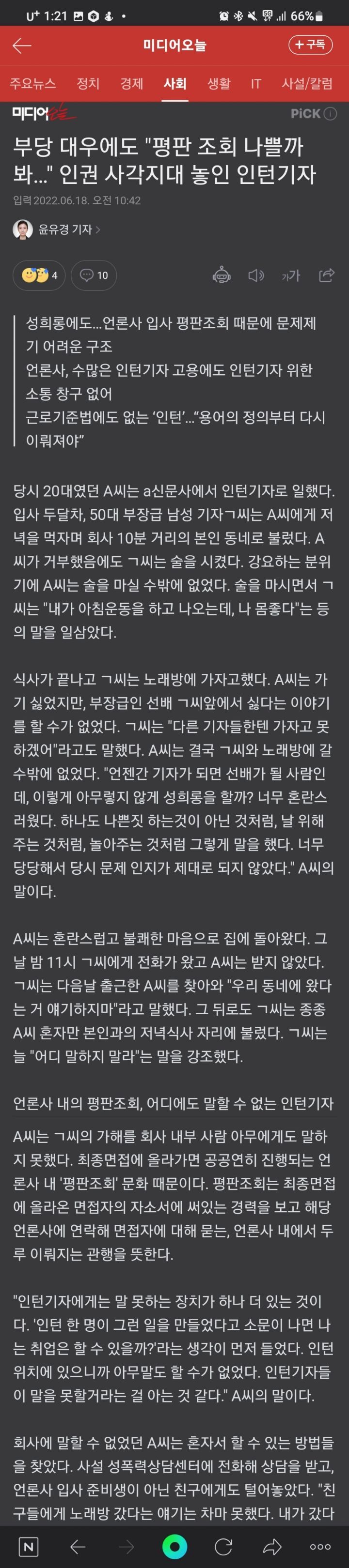Open the 10 comments

[94, 276]
